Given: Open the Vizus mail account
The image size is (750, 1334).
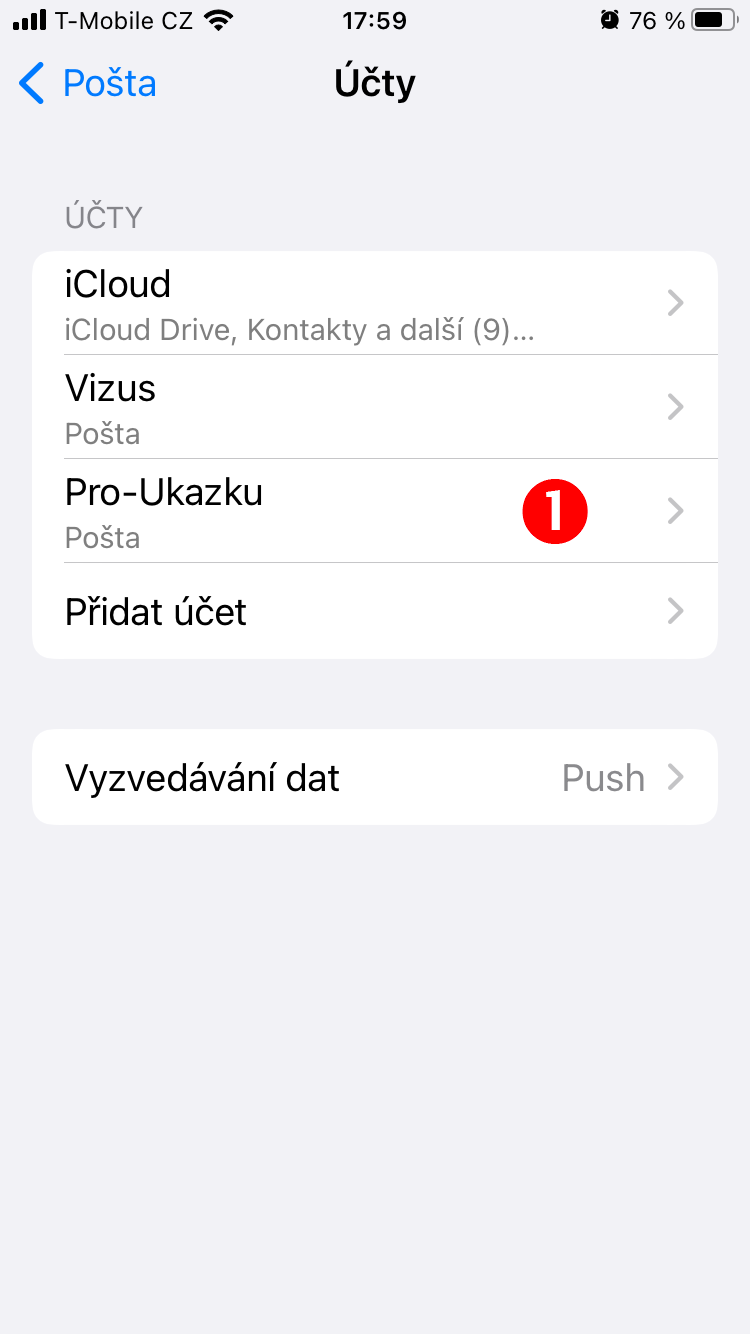Looking at the screenshot, I should [x=375, y=407].
